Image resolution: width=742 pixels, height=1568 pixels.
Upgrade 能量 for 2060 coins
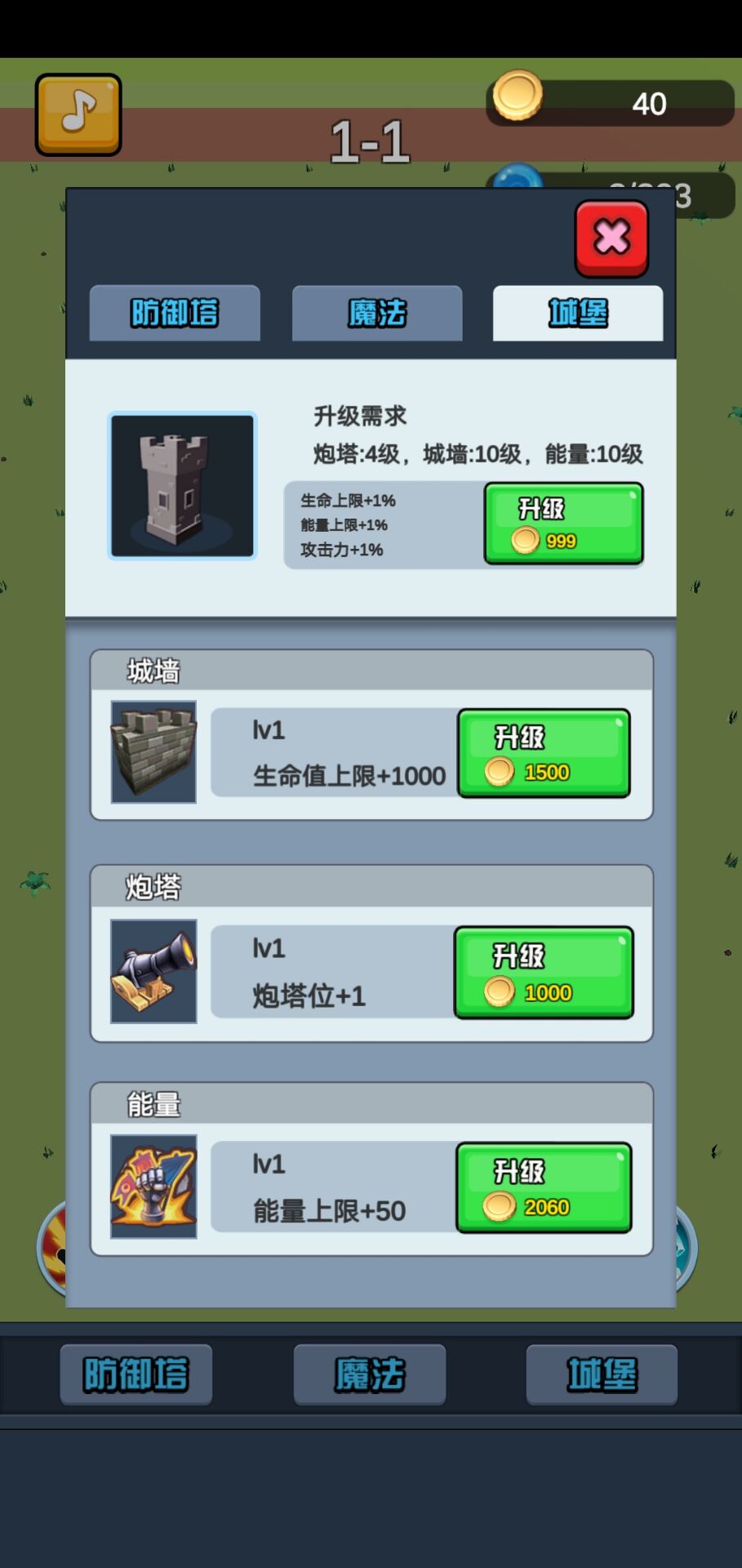543,1187
